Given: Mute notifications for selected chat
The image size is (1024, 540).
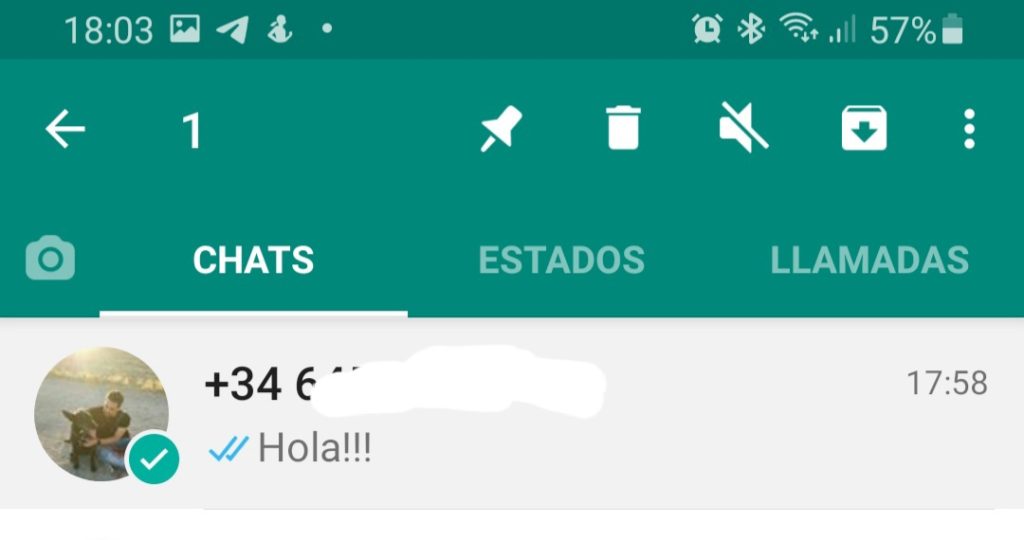Looking at the screenshot, I should 744,130.
